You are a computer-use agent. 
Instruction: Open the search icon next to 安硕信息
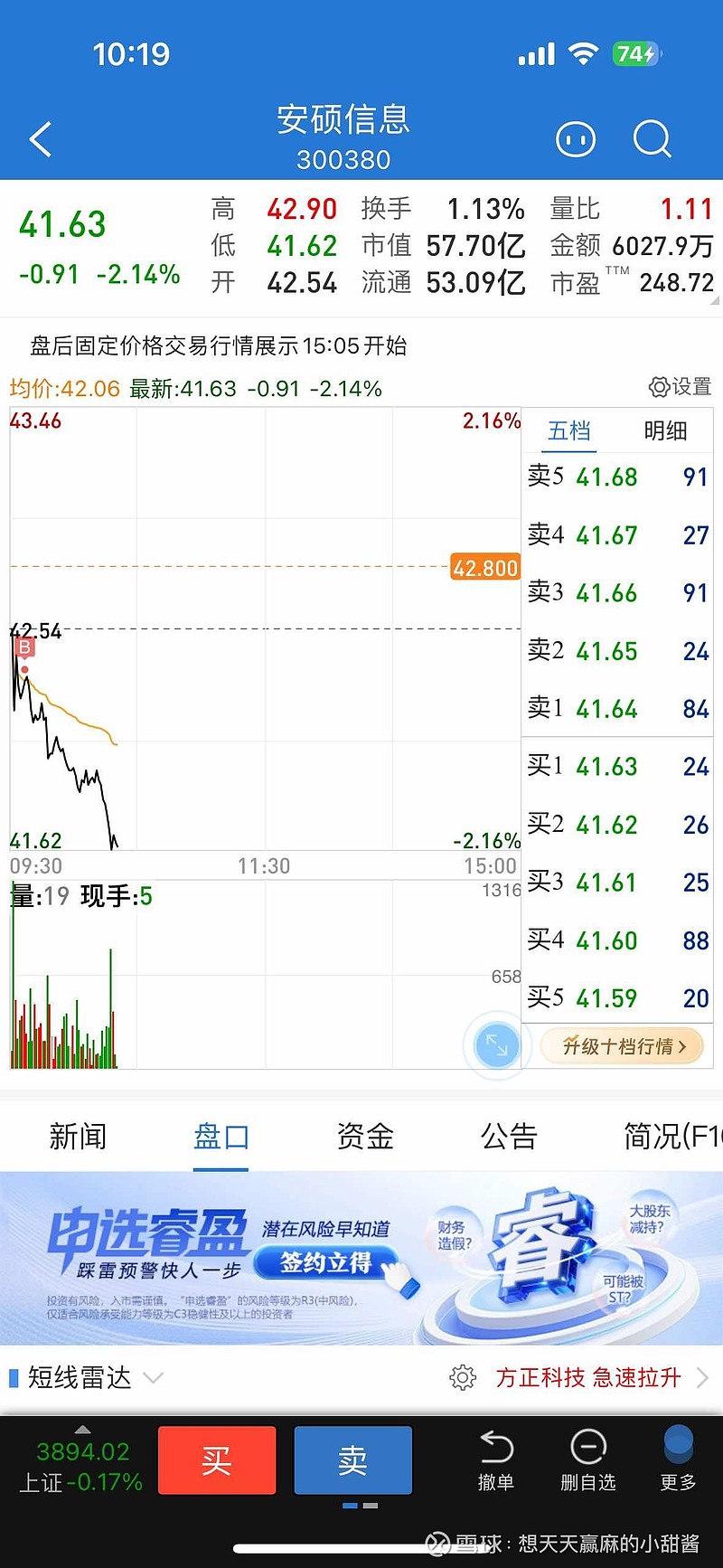click(x=651, y=137)
